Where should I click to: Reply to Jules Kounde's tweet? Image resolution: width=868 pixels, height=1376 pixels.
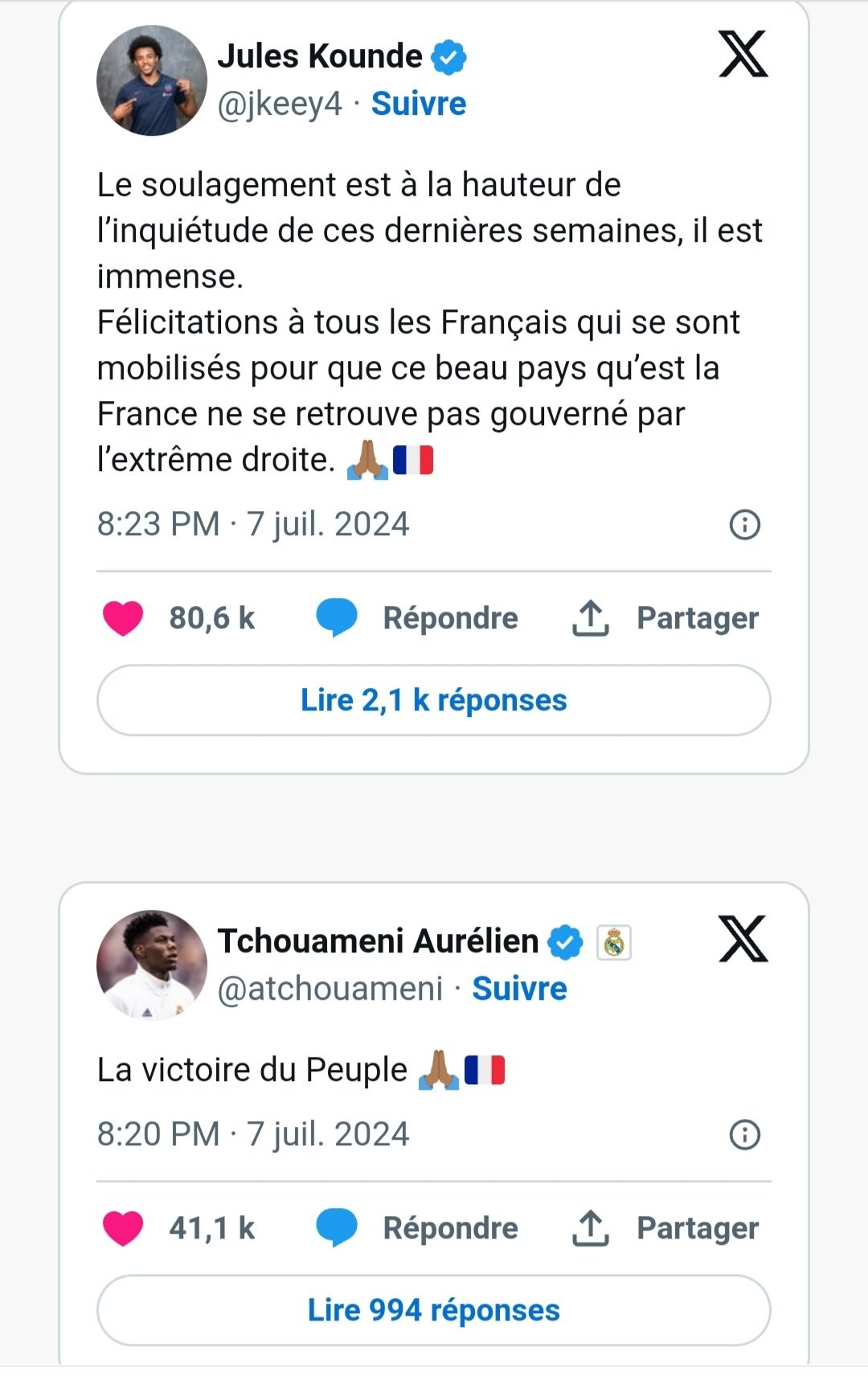point(417,618)
